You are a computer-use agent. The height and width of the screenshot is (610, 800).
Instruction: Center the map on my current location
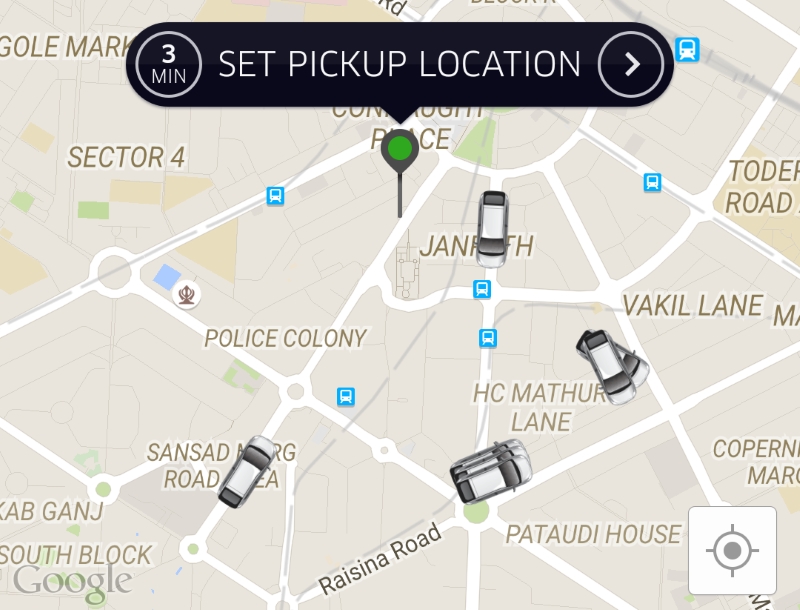pyautogui.click(x=732, y=550)
